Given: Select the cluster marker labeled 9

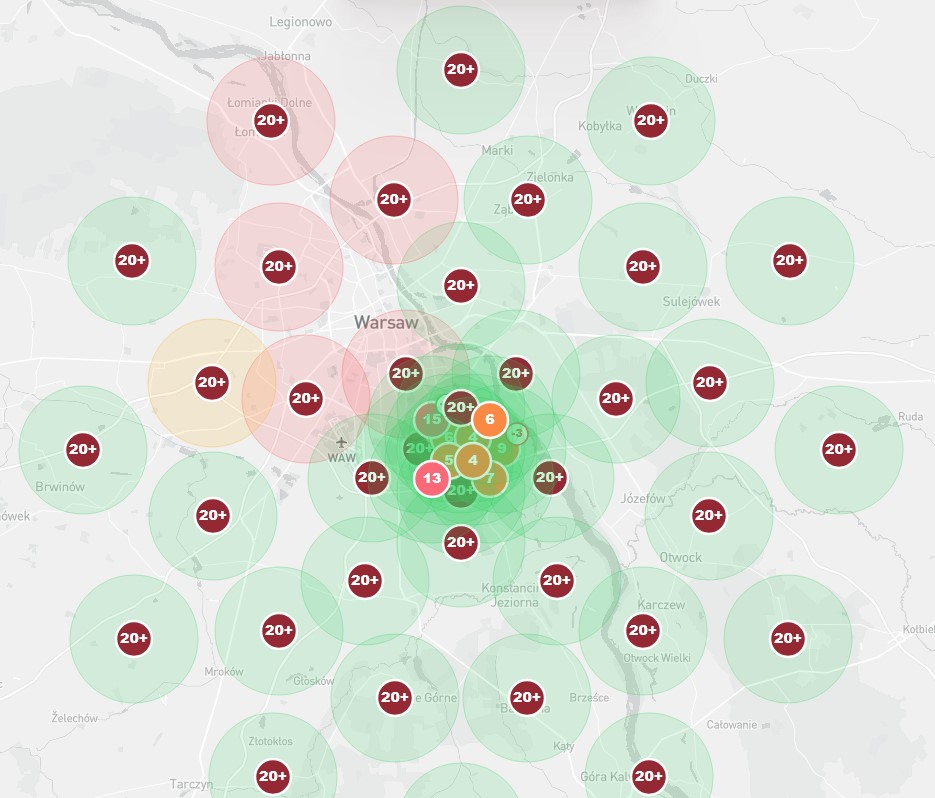Looking at the screenshot, I should pyautogui.click(x=502, y=448).
